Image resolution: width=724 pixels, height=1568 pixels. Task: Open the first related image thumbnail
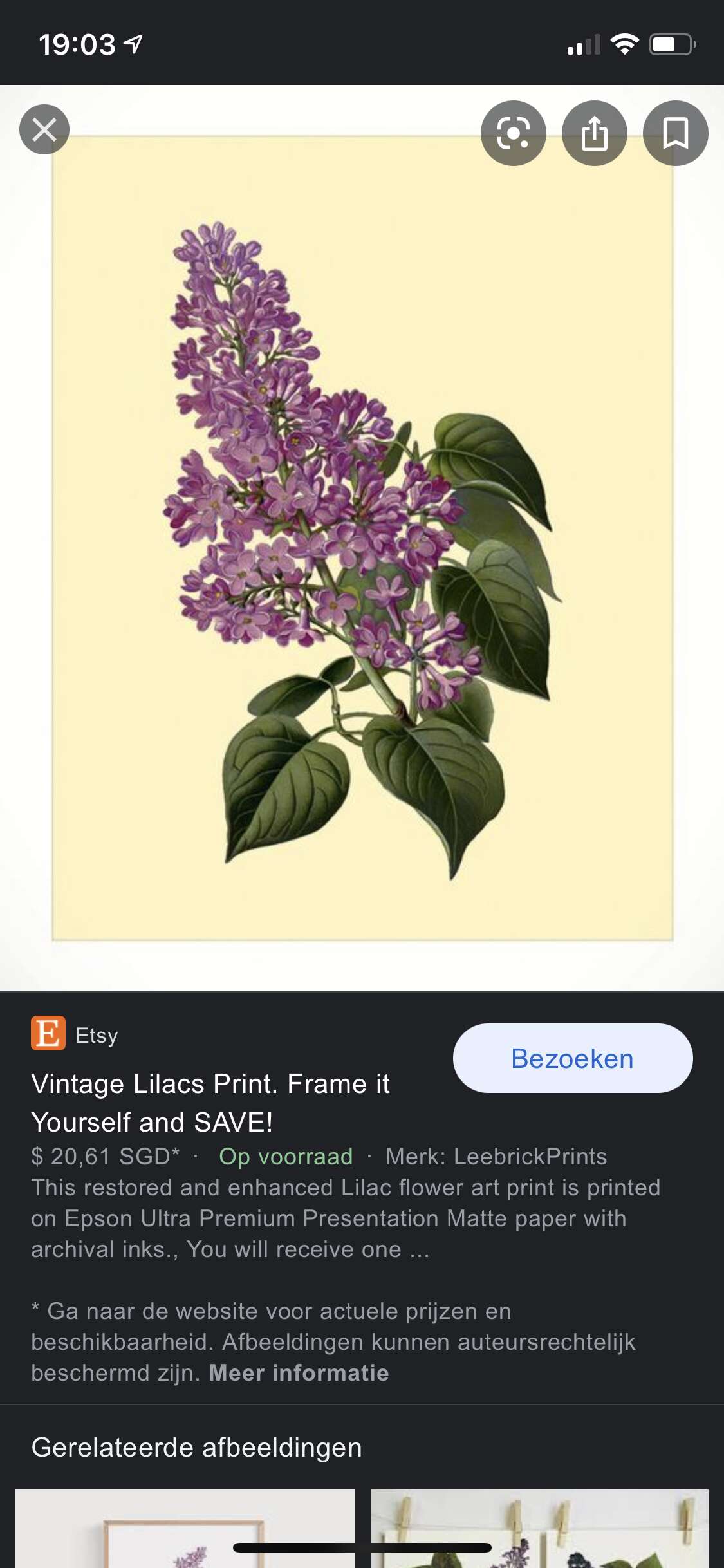185,1528
